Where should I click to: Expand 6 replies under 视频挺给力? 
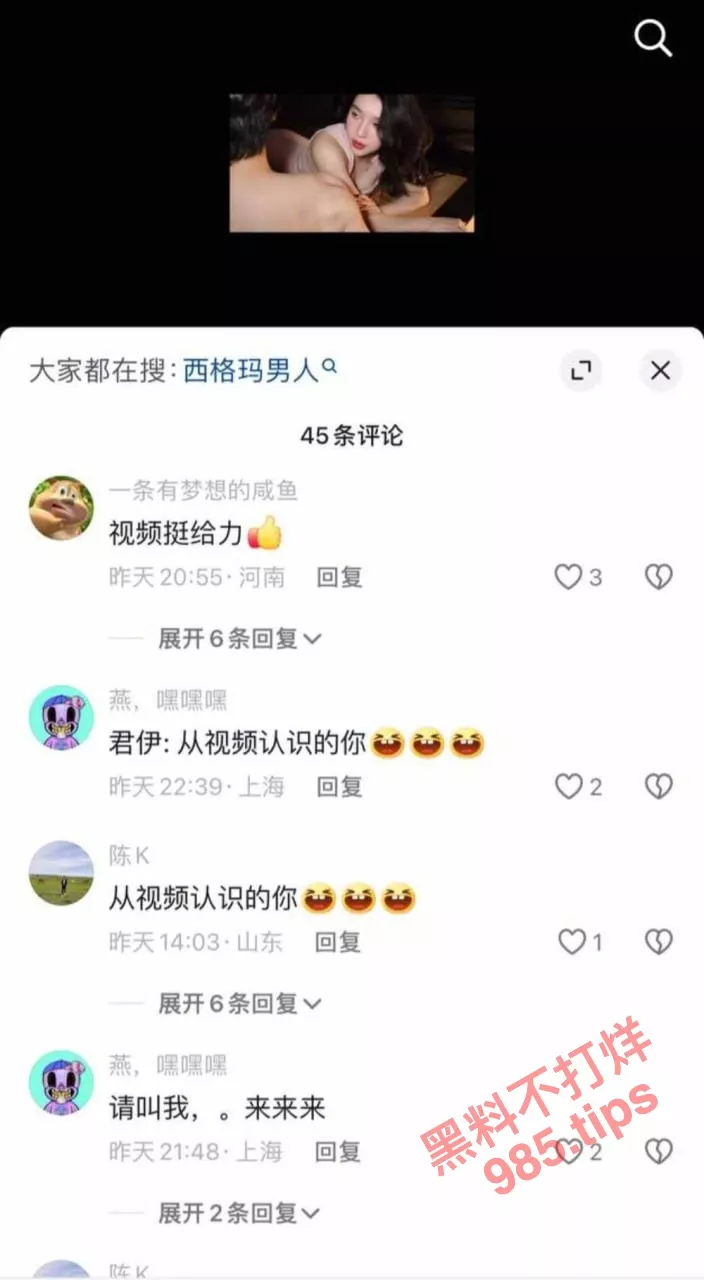click(x=239, y=638)
